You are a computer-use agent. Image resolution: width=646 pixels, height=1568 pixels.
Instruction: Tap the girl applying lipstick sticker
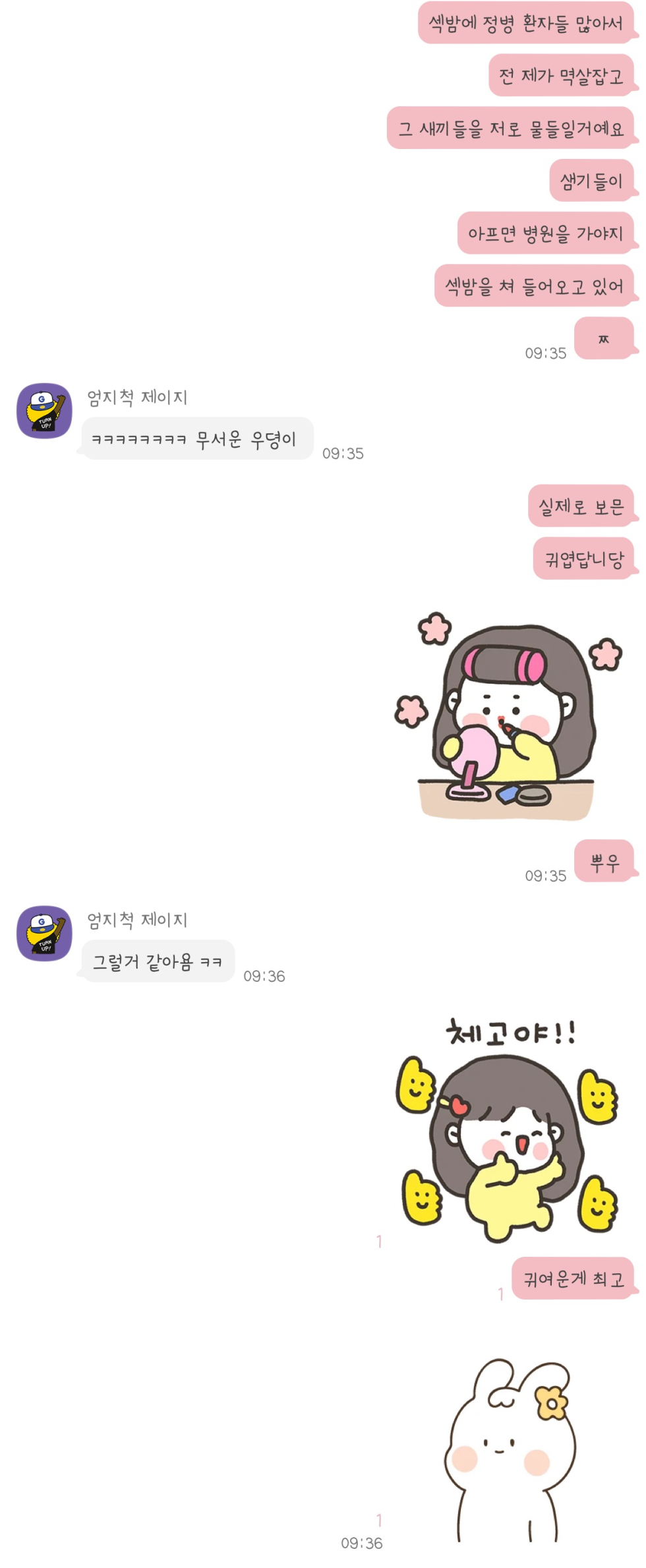[508, 717]
